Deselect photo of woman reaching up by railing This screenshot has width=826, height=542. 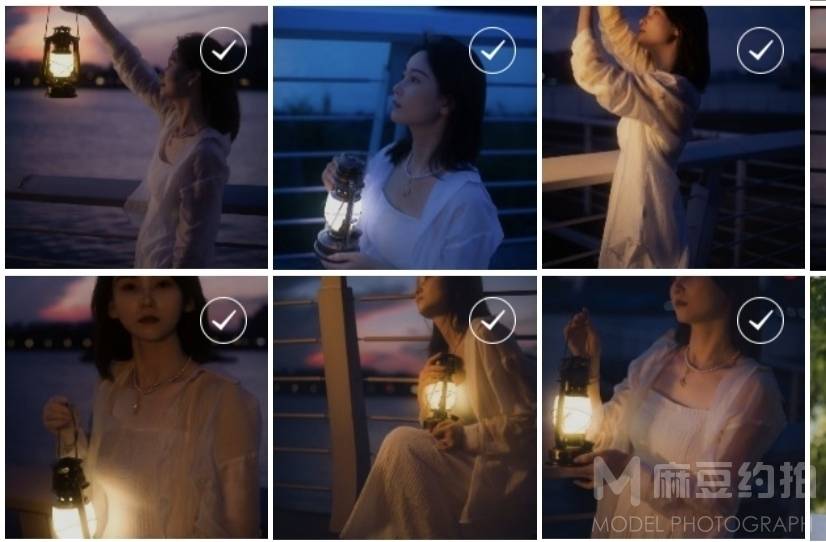tap(760, 50)
